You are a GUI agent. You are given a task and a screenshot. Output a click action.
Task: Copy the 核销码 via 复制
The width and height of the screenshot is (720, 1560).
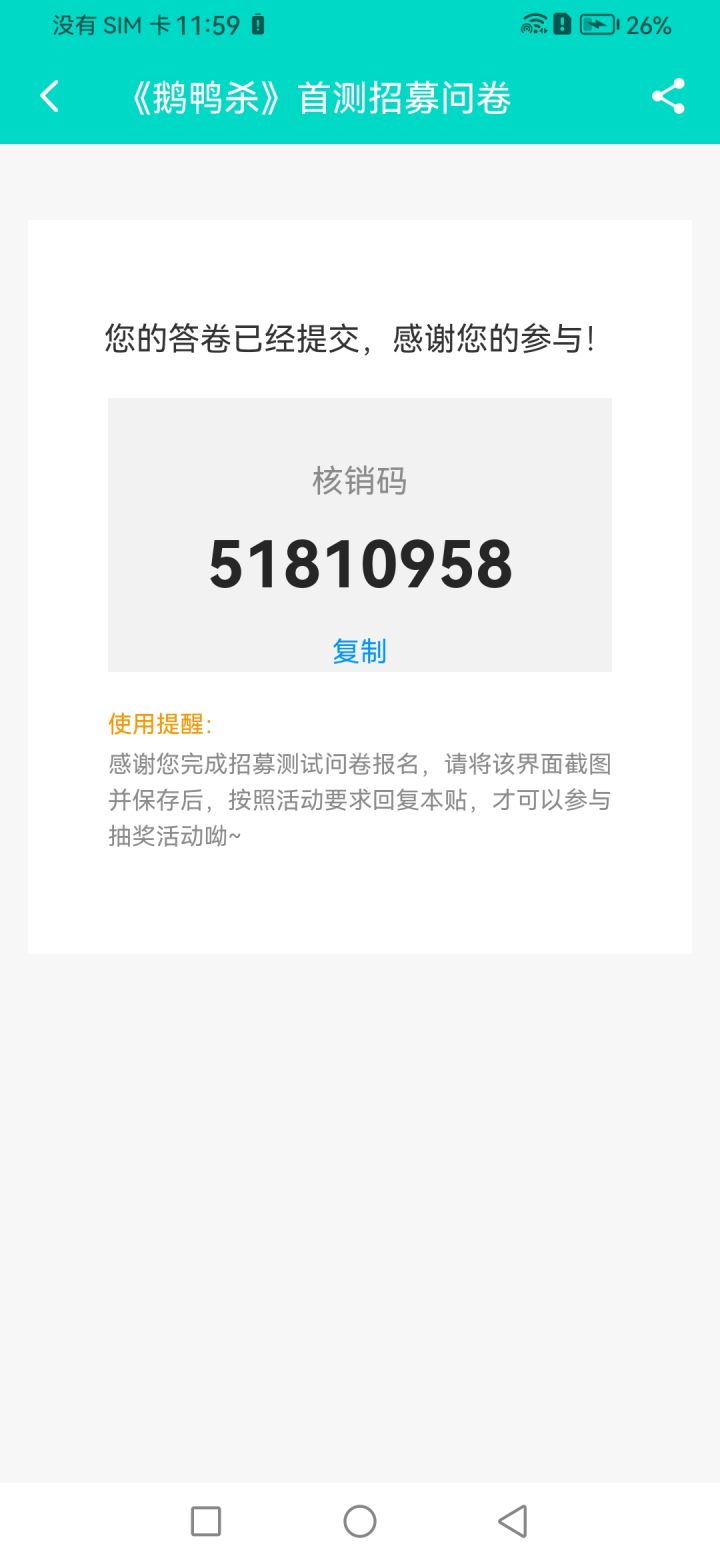(359, 651)
